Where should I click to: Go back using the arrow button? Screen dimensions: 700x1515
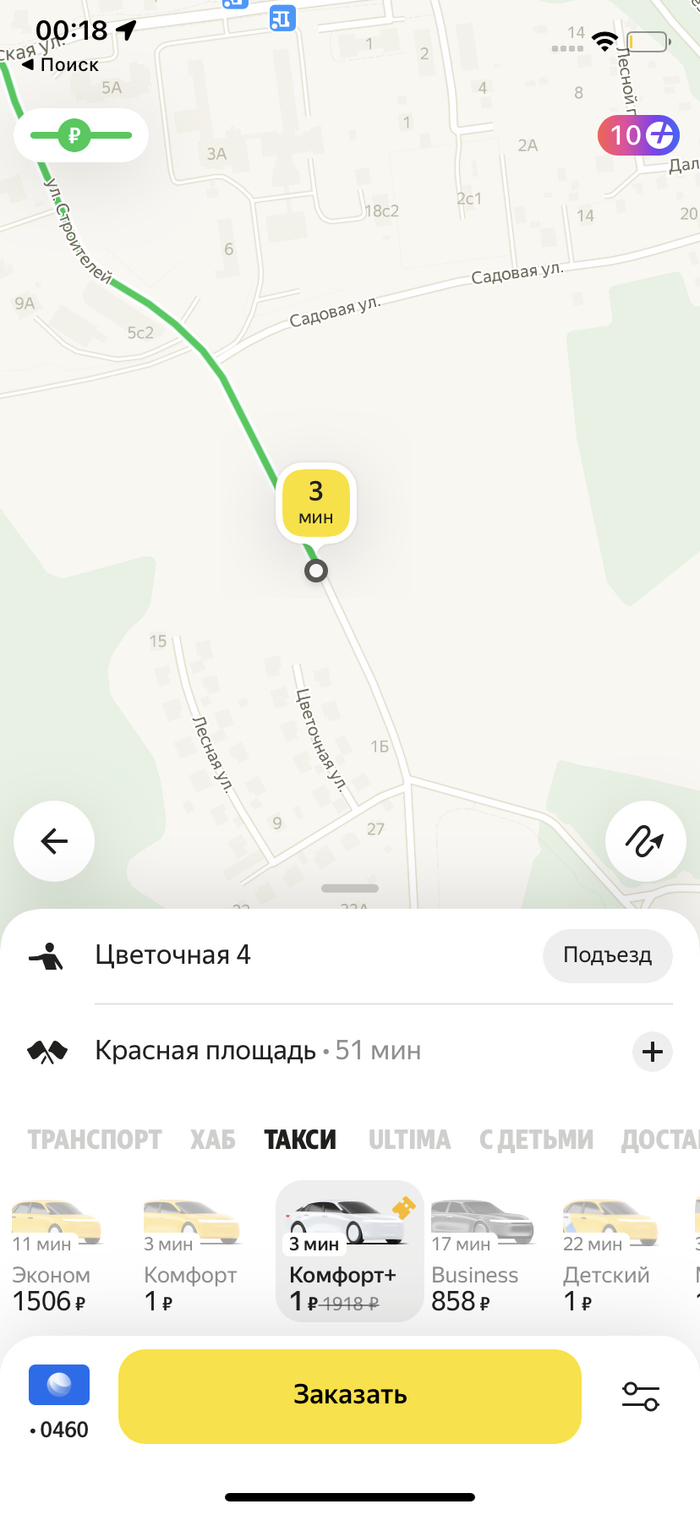coord(54,841)
